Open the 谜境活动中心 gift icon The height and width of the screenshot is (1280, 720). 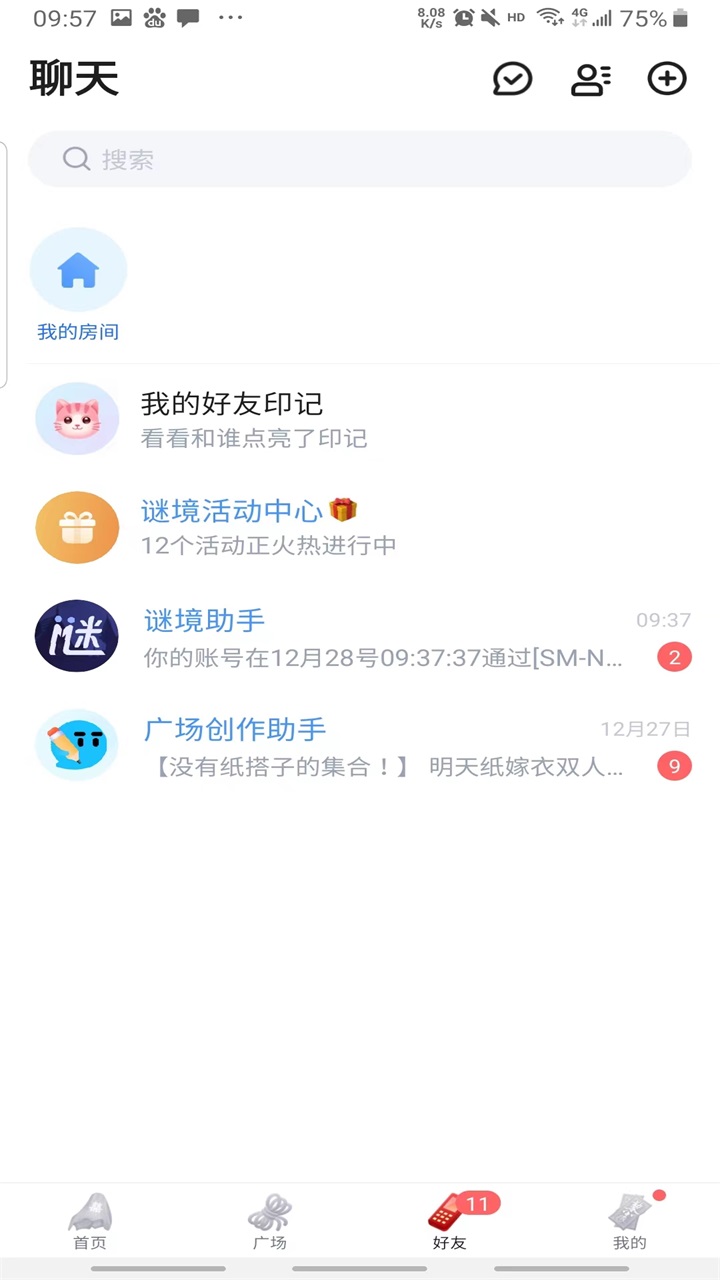pos(77,527)
